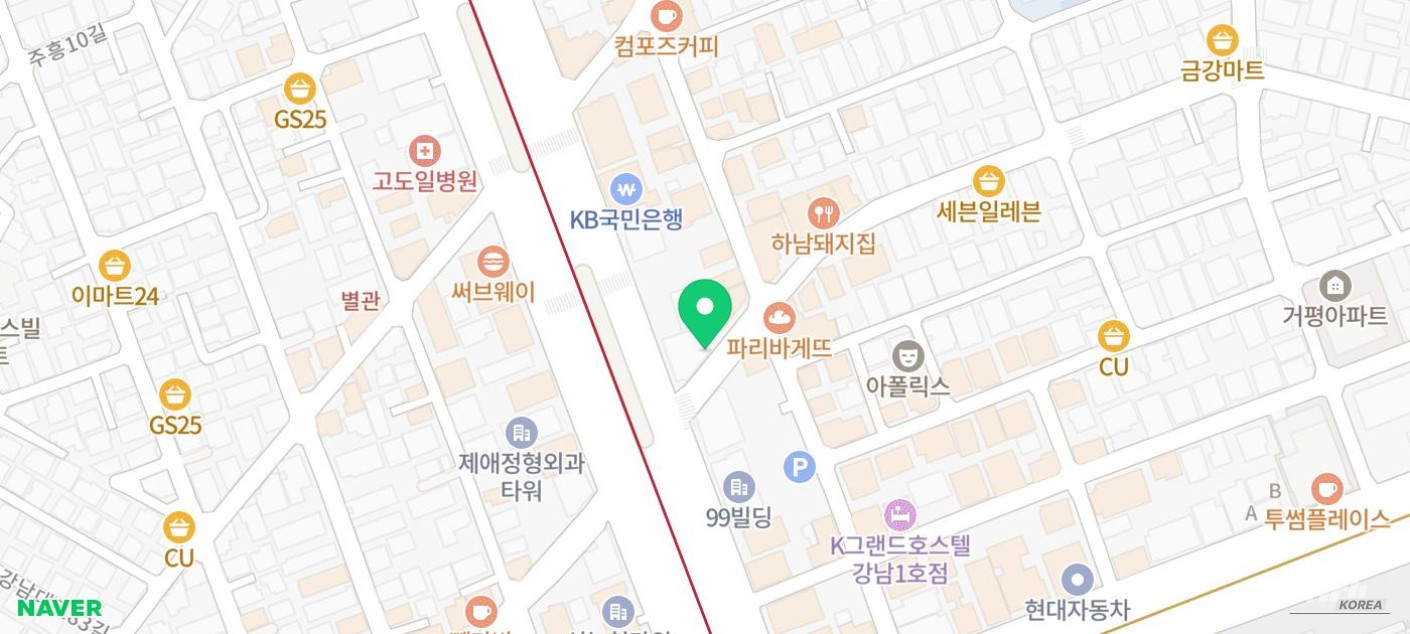
Task: Select the 아폴릭스 marker
Action: [908, 356]
